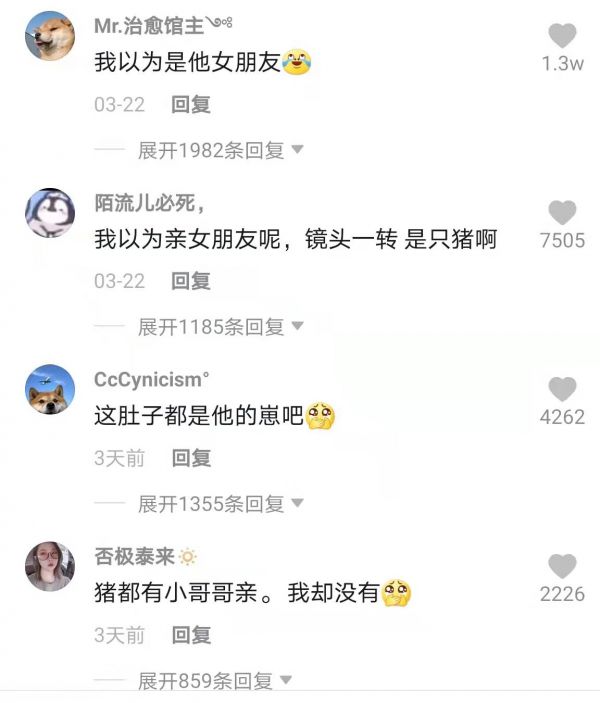This screenshot has width=600, height=703.
Task: Expand the 1185 replies
Action: click(x=220, y=327)
